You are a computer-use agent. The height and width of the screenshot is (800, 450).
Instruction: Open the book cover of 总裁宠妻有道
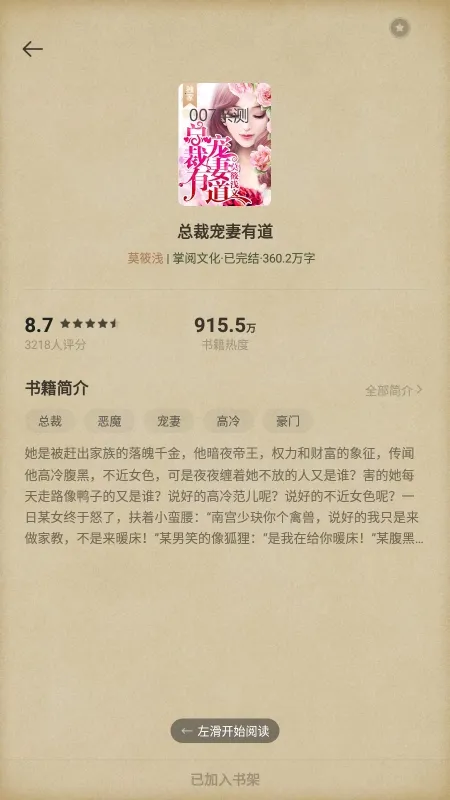[x=224, y=144]
